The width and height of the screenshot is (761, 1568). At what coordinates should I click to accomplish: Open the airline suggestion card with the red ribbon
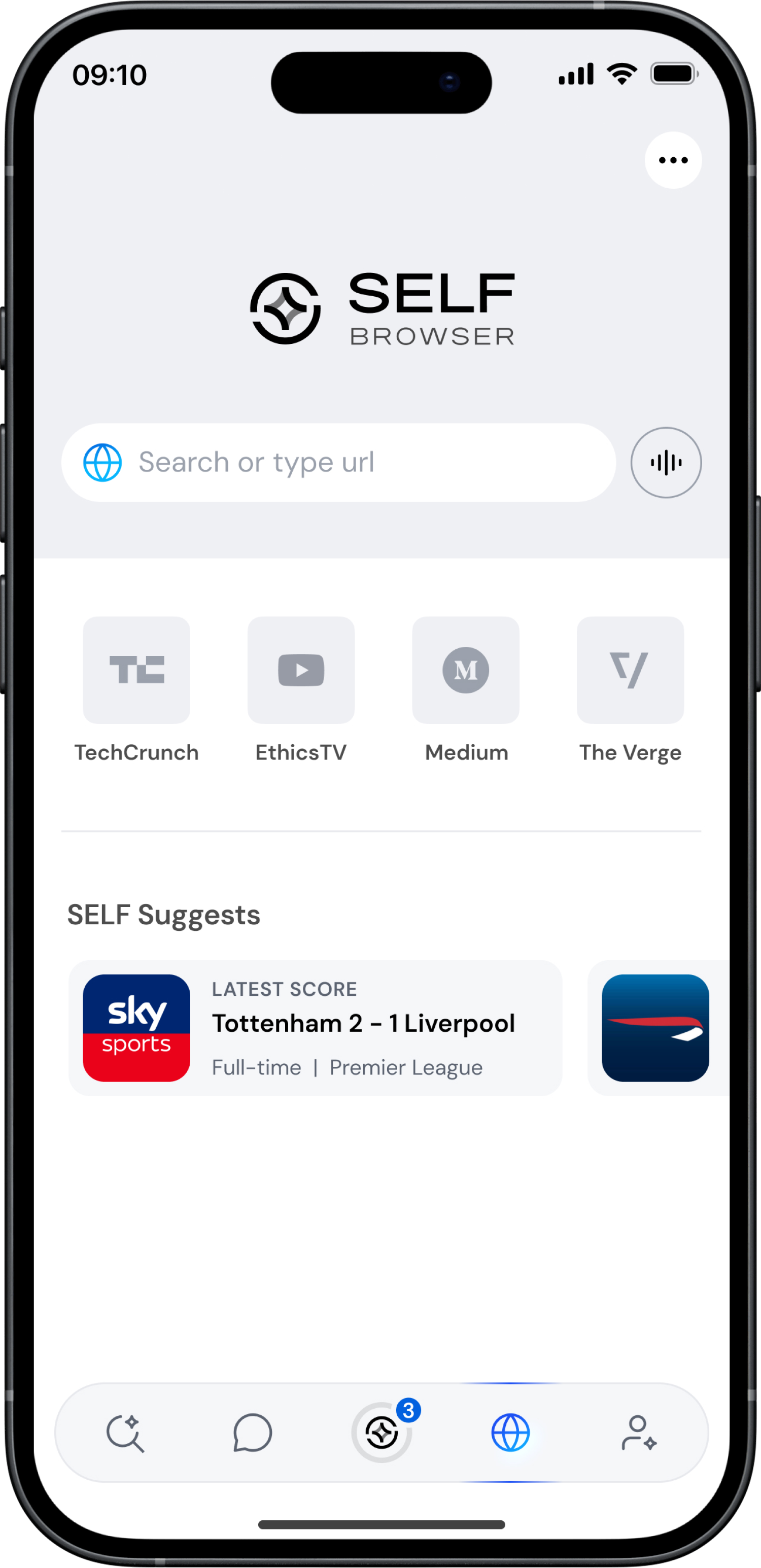click(658, 1028)
